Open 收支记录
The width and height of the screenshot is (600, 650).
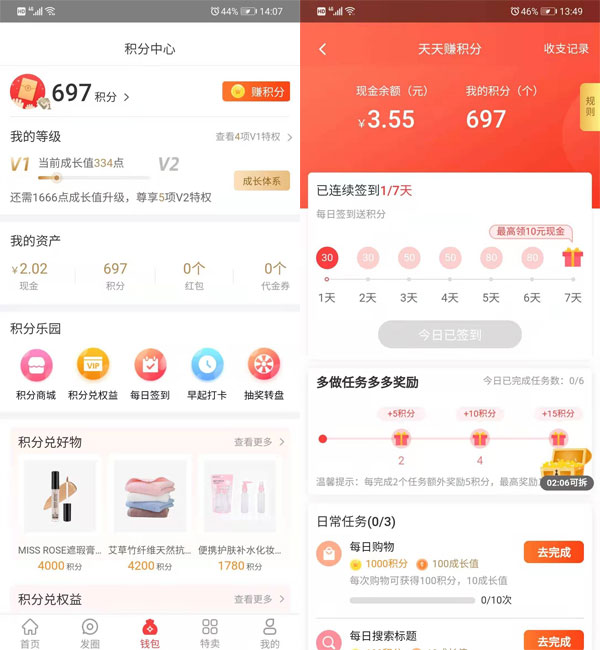point(566,49)
